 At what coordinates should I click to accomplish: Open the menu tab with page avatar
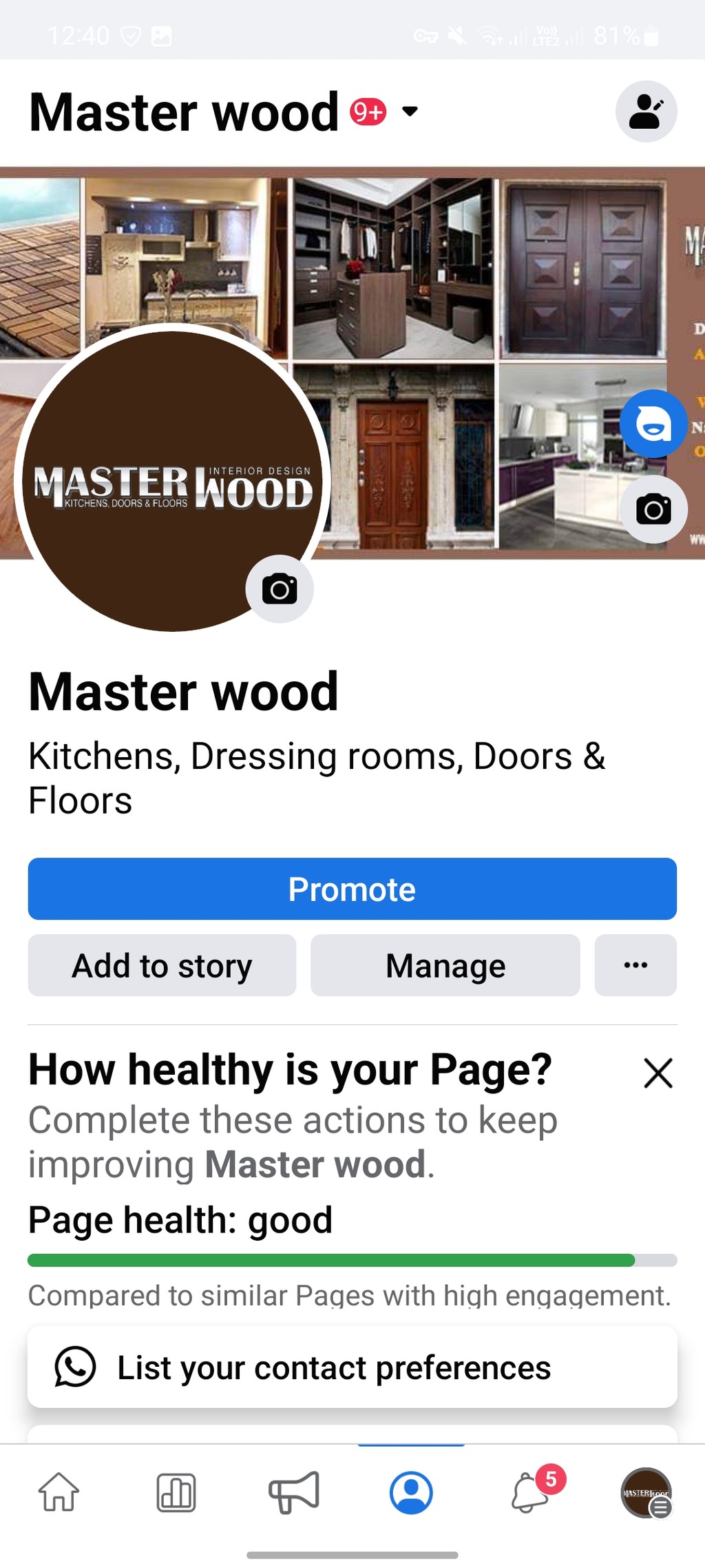646,1493
